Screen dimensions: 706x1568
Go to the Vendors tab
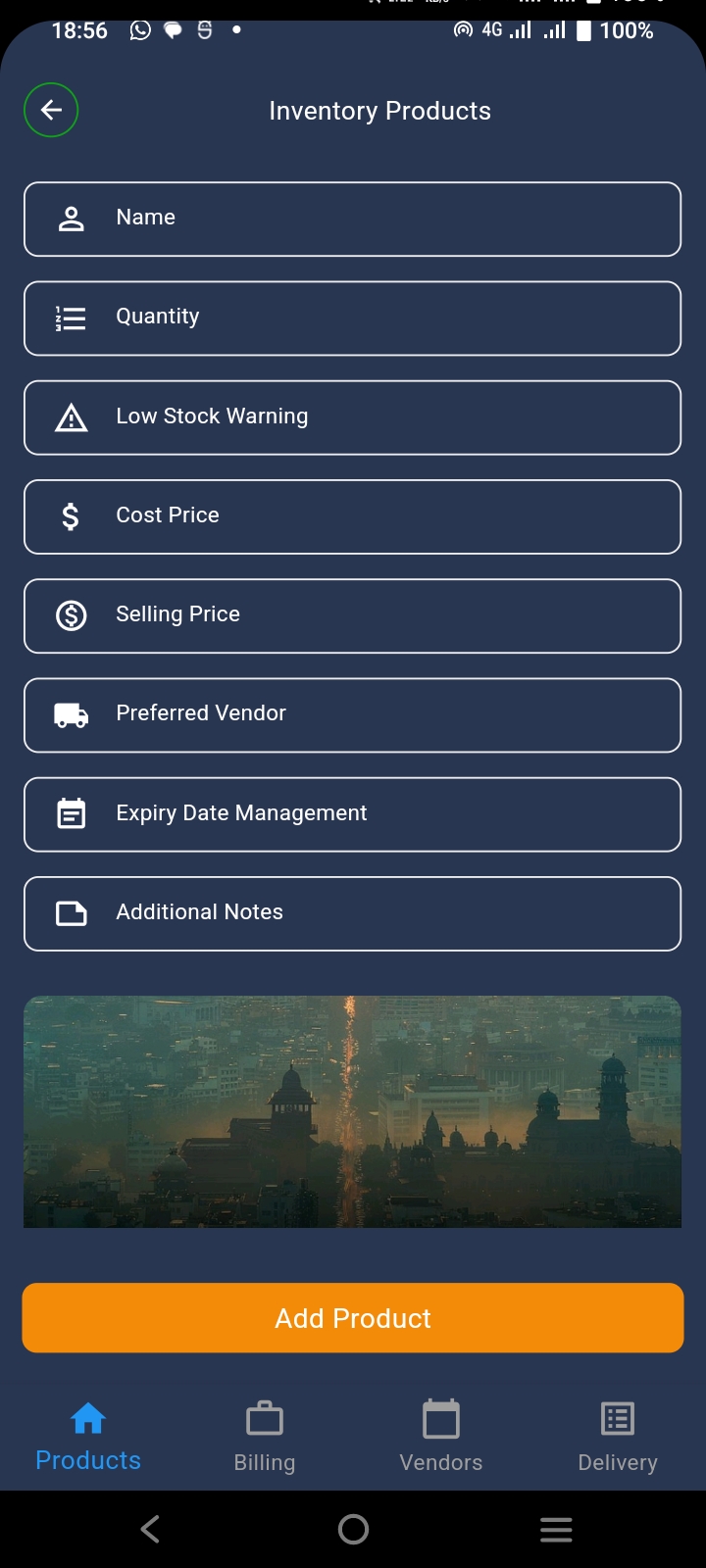(441, 1437)
